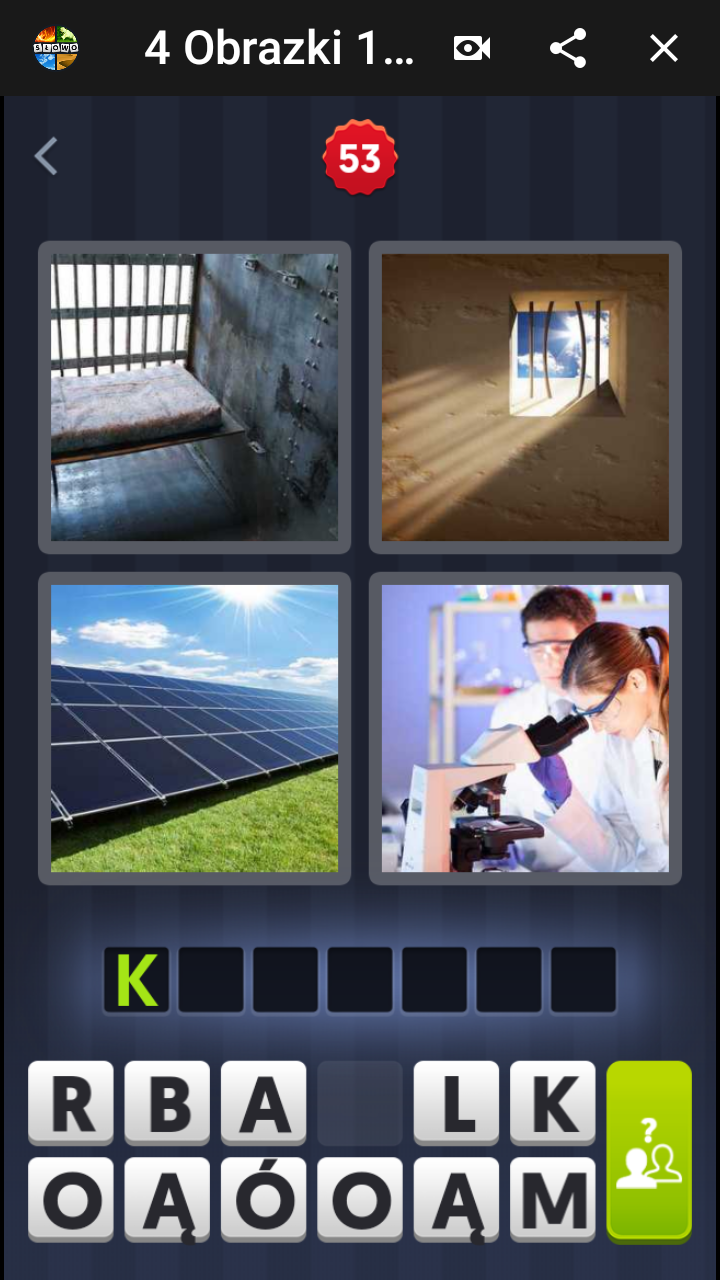The image size is (720, 1280).
Task: Go back with the arrow icon
Action: click(x=46, y=157)
